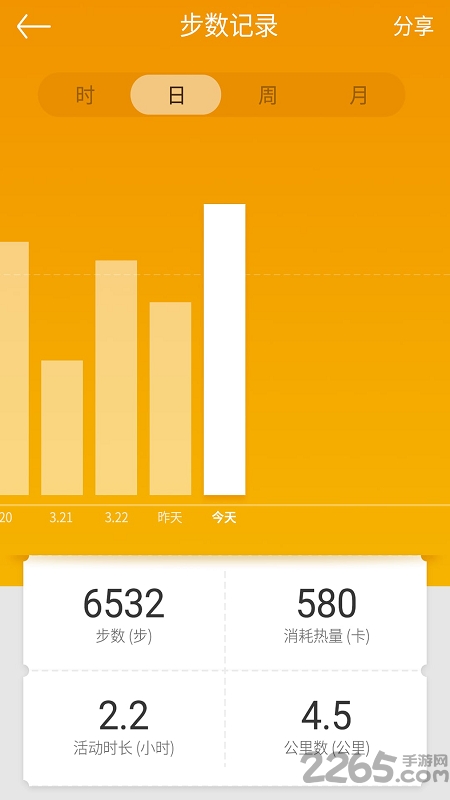This screenshot has height=800, width=450.
Task: Select the 今天 bar in chart
Action: [x=224, y=349]
